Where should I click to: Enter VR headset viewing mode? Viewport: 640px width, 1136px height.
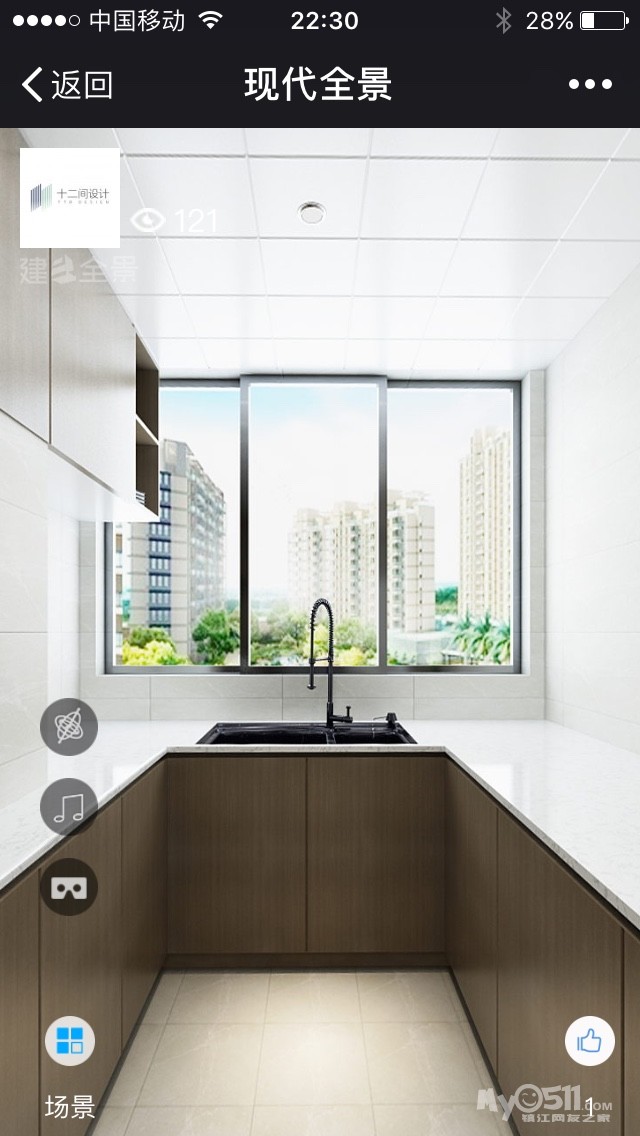(69, 887)
